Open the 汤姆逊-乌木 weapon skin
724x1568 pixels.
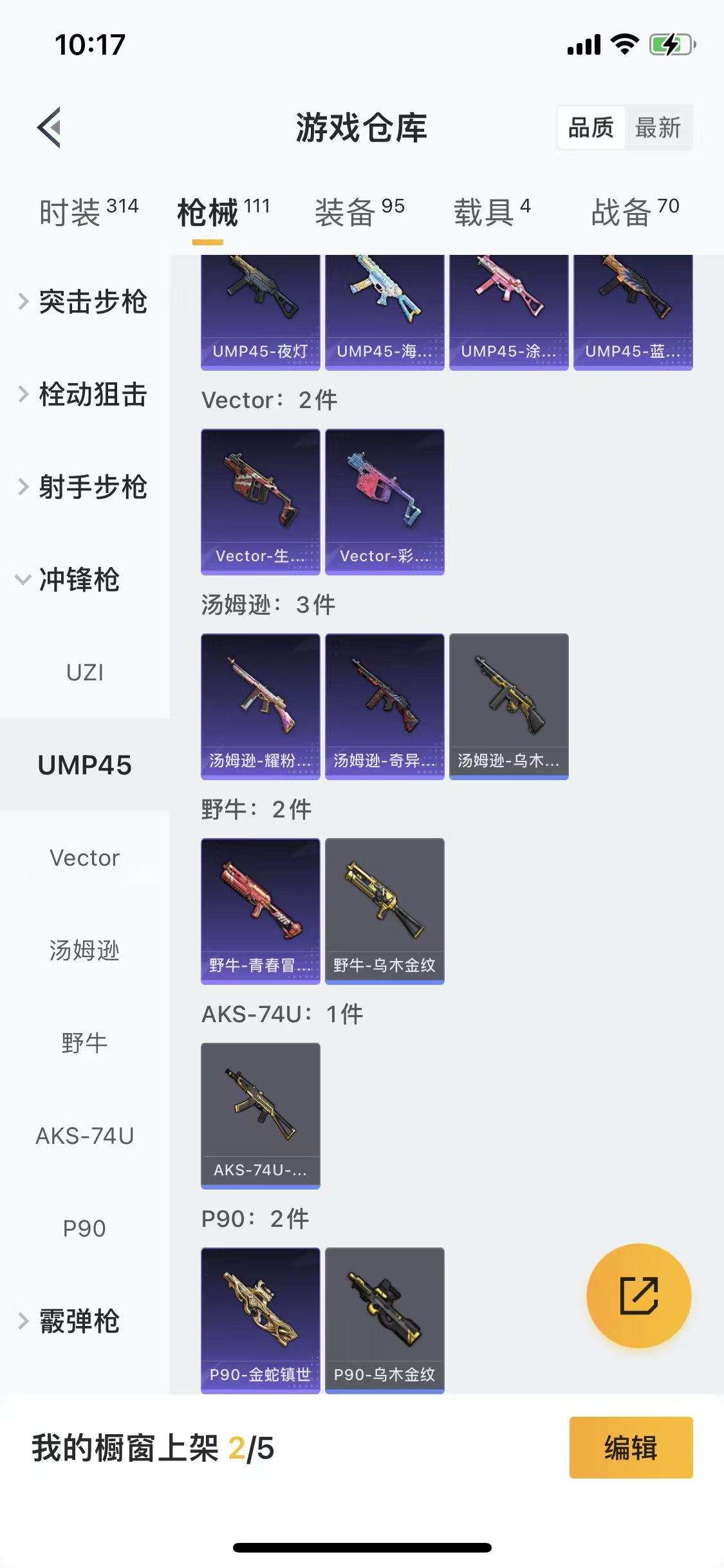coord(508,705)
